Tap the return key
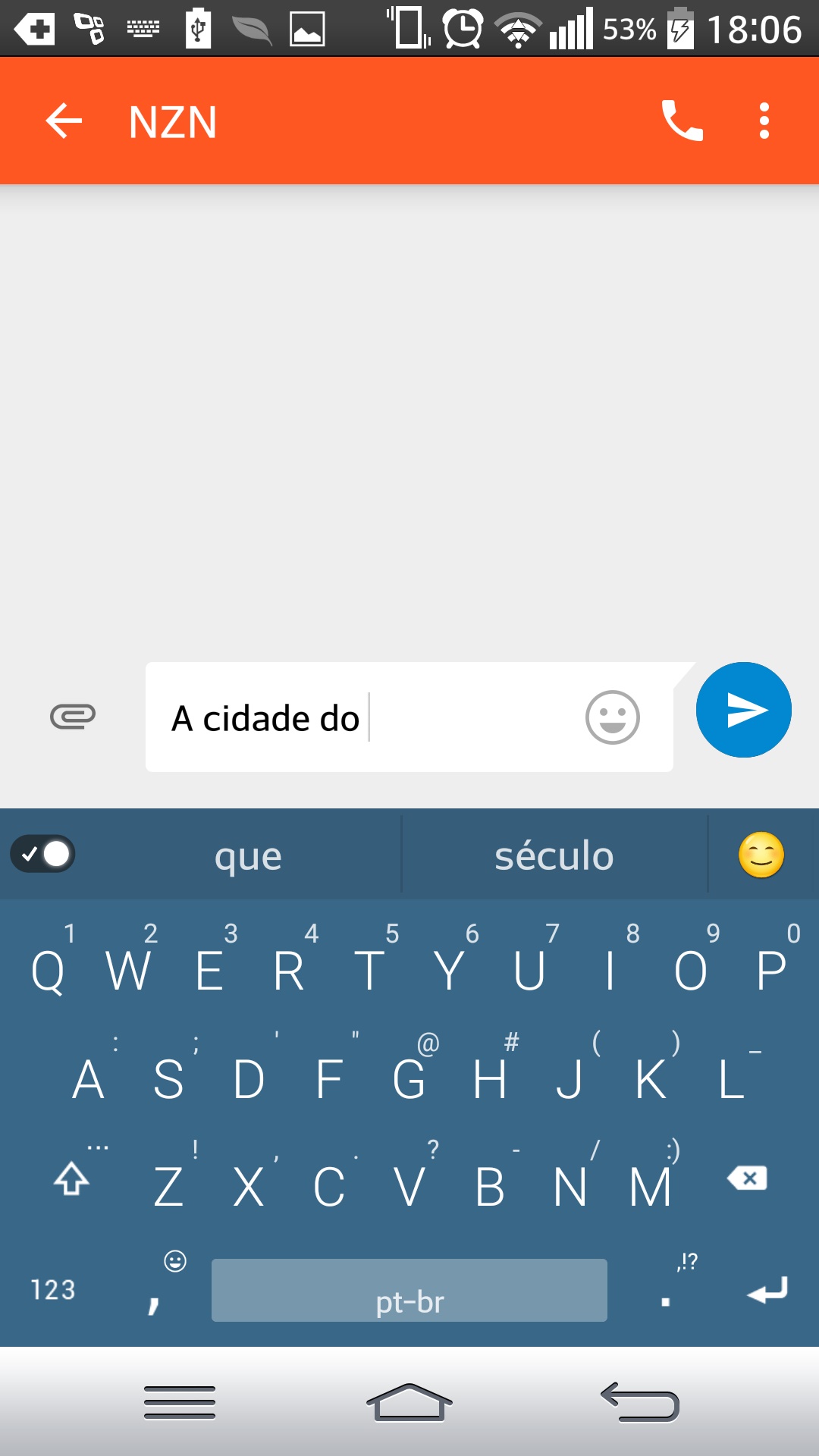 [767, 1290]
